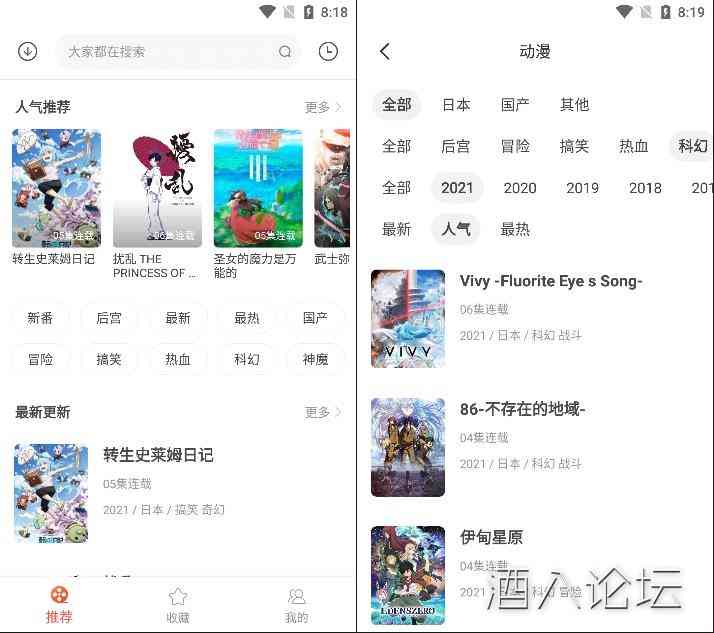Open watch history clock icon
The width and height of the screenshot is (714, 633).
pos(328,51)
